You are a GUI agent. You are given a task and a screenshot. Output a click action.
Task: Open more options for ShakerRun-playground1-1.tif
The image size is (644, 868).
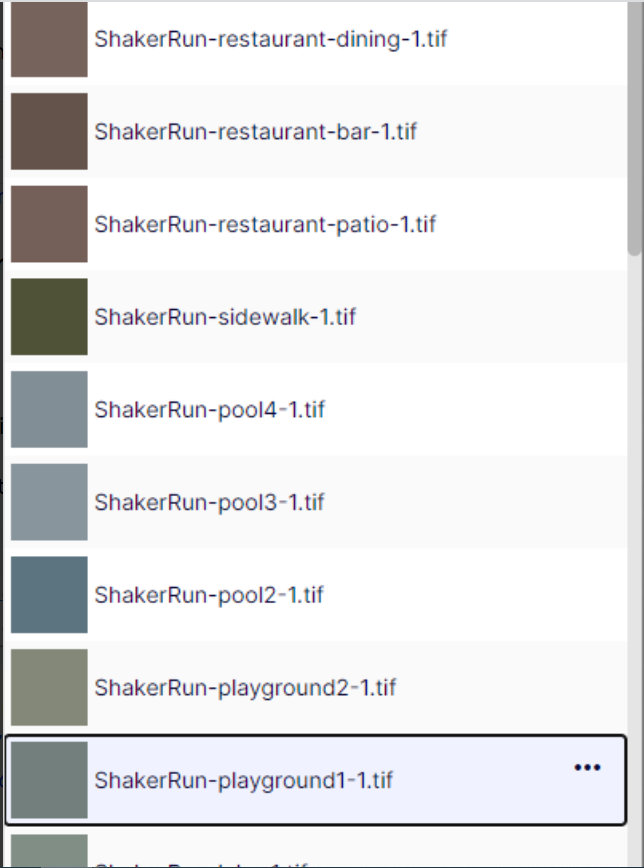587,767
